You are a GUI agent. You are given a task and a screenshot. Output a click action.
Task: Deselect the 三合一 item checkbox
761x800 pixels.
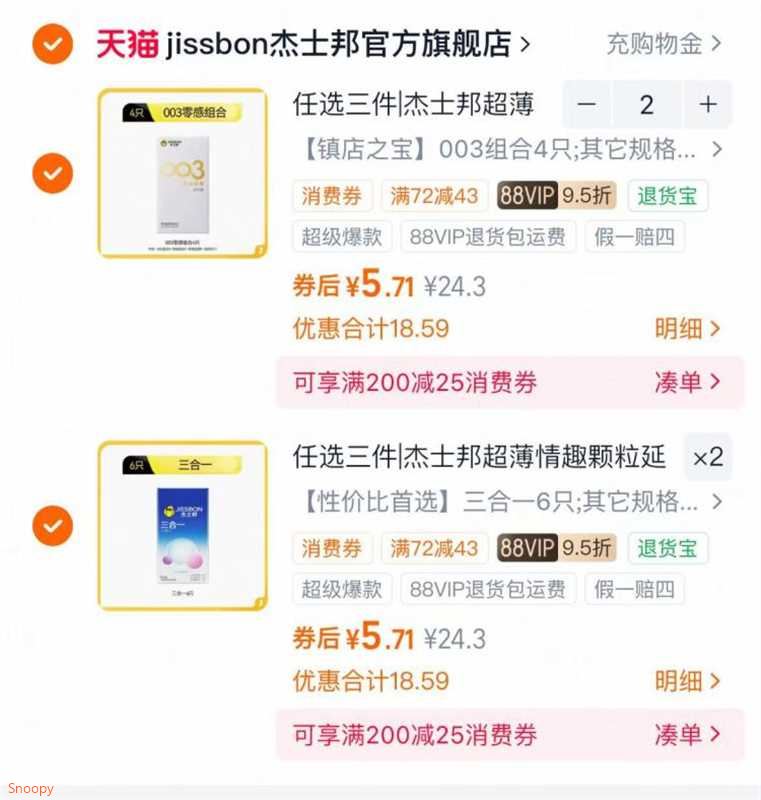52,525
